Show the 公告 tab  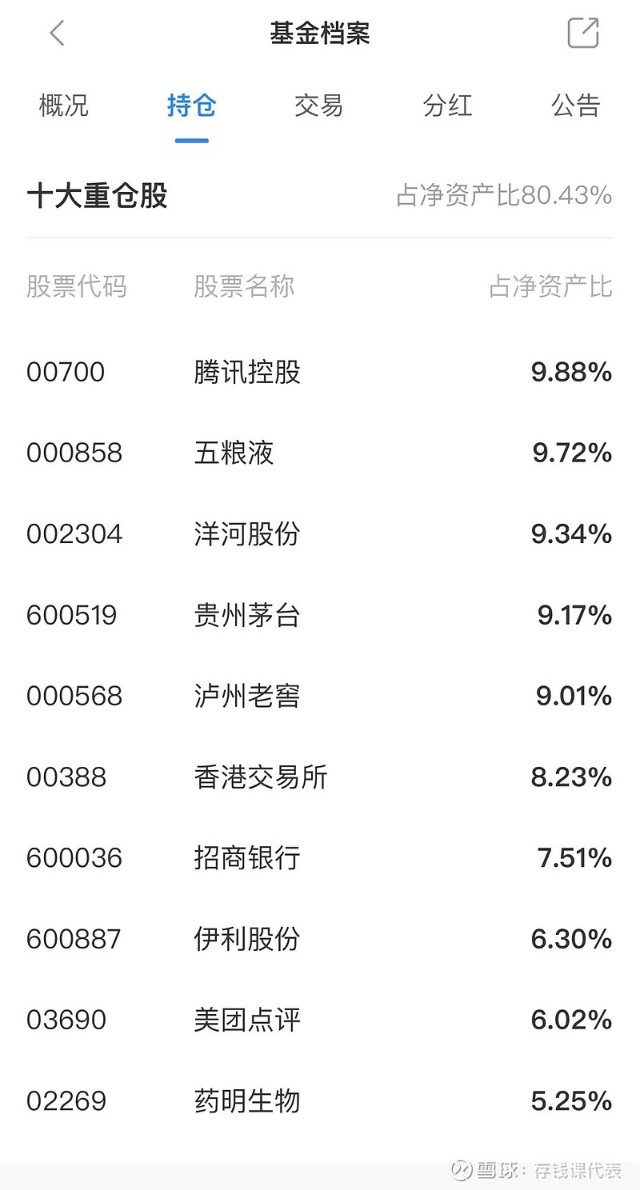click(575, 105)
